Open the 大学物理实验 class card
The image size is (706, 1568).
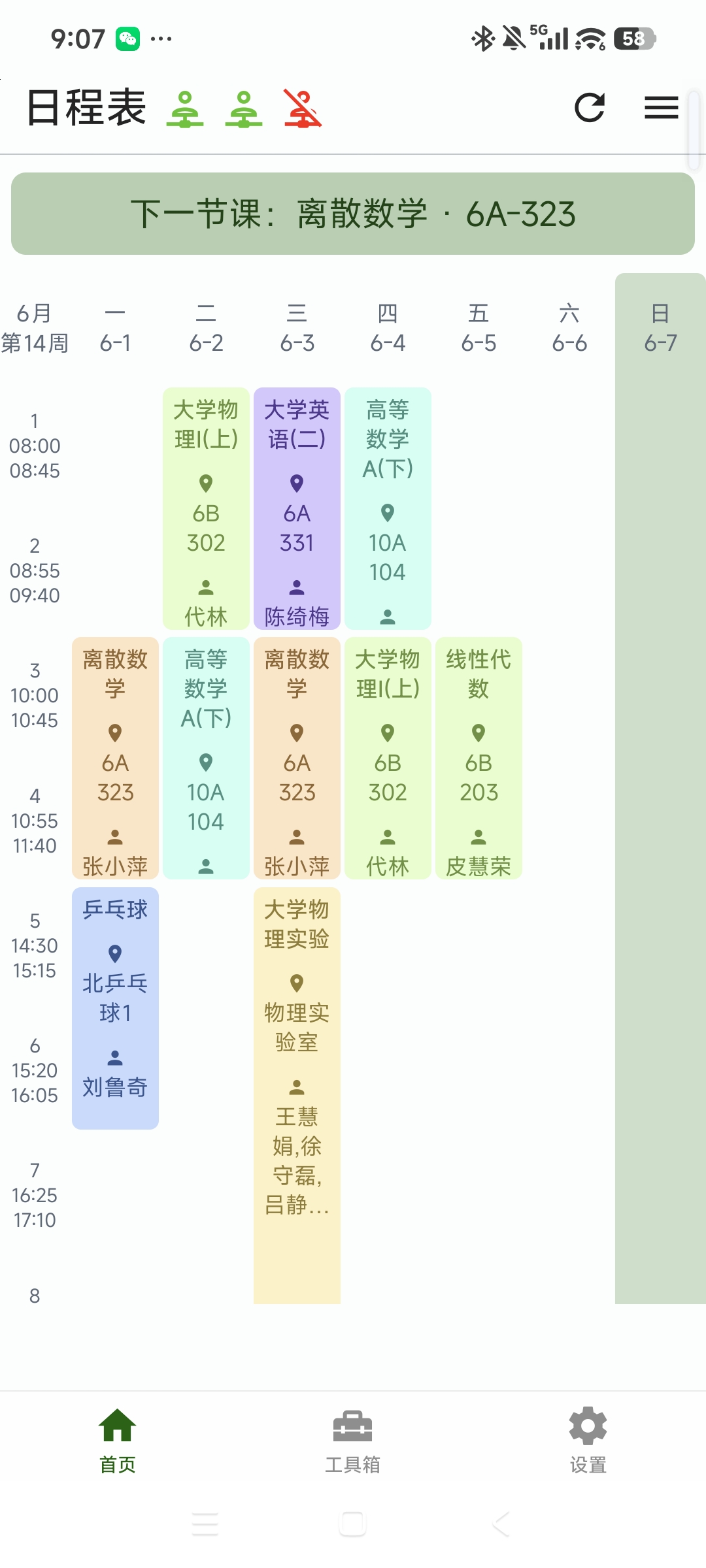(297, 1096)
